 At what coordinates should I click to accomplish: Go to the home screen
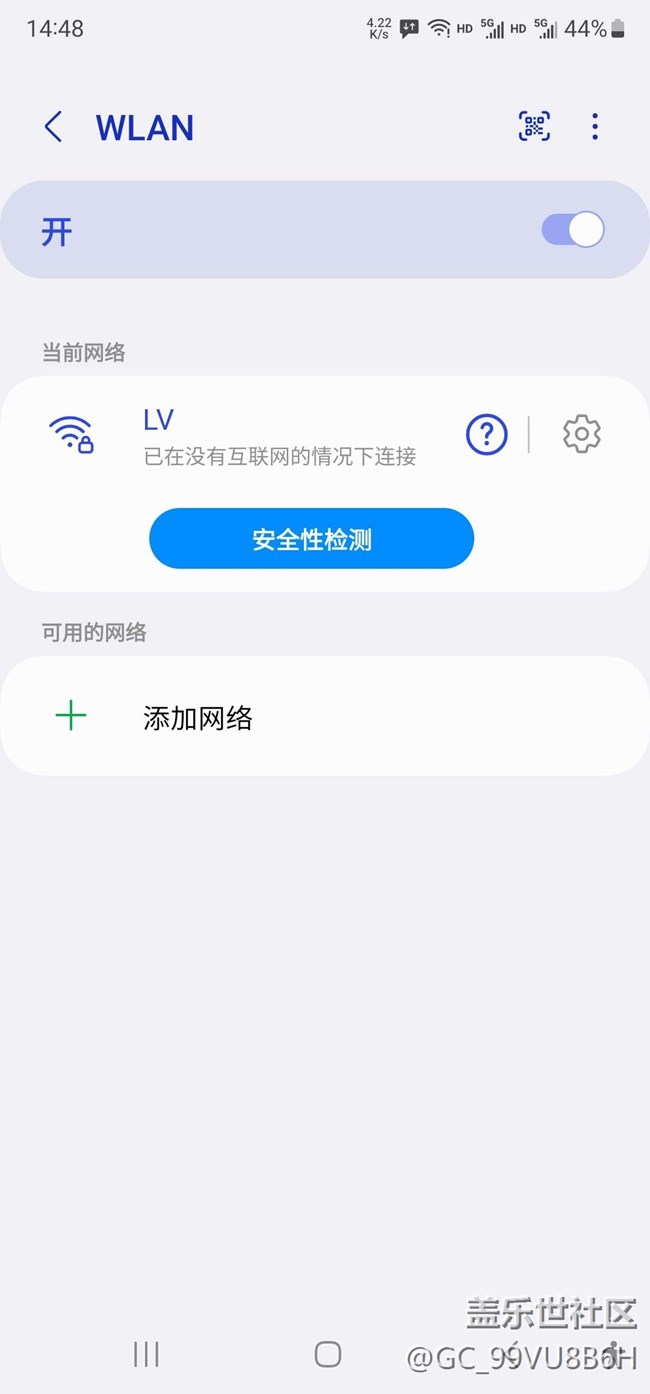328,1354
